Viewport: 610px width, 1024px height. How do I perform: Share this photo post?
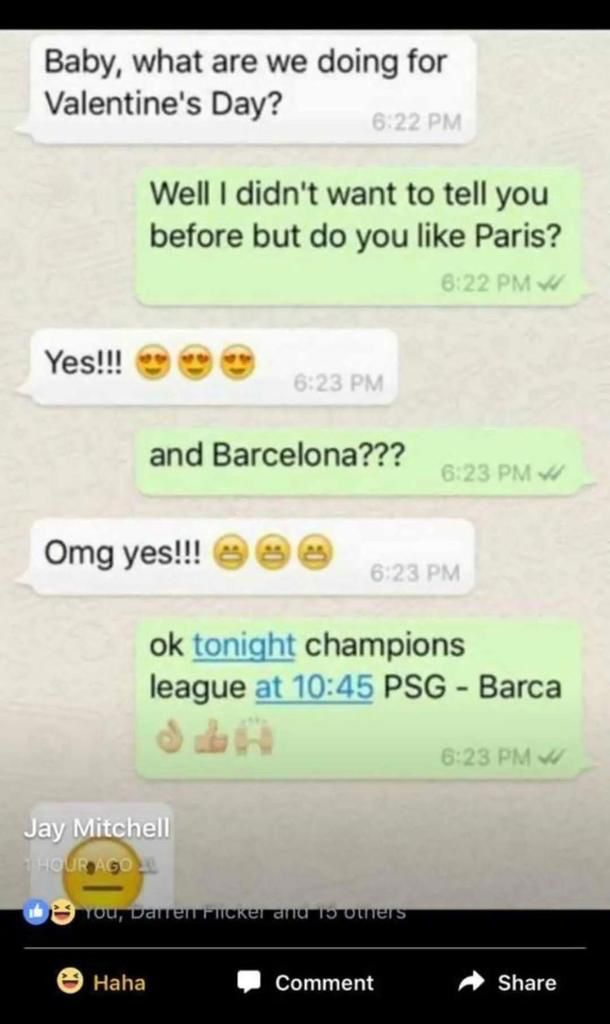point(507,982)
